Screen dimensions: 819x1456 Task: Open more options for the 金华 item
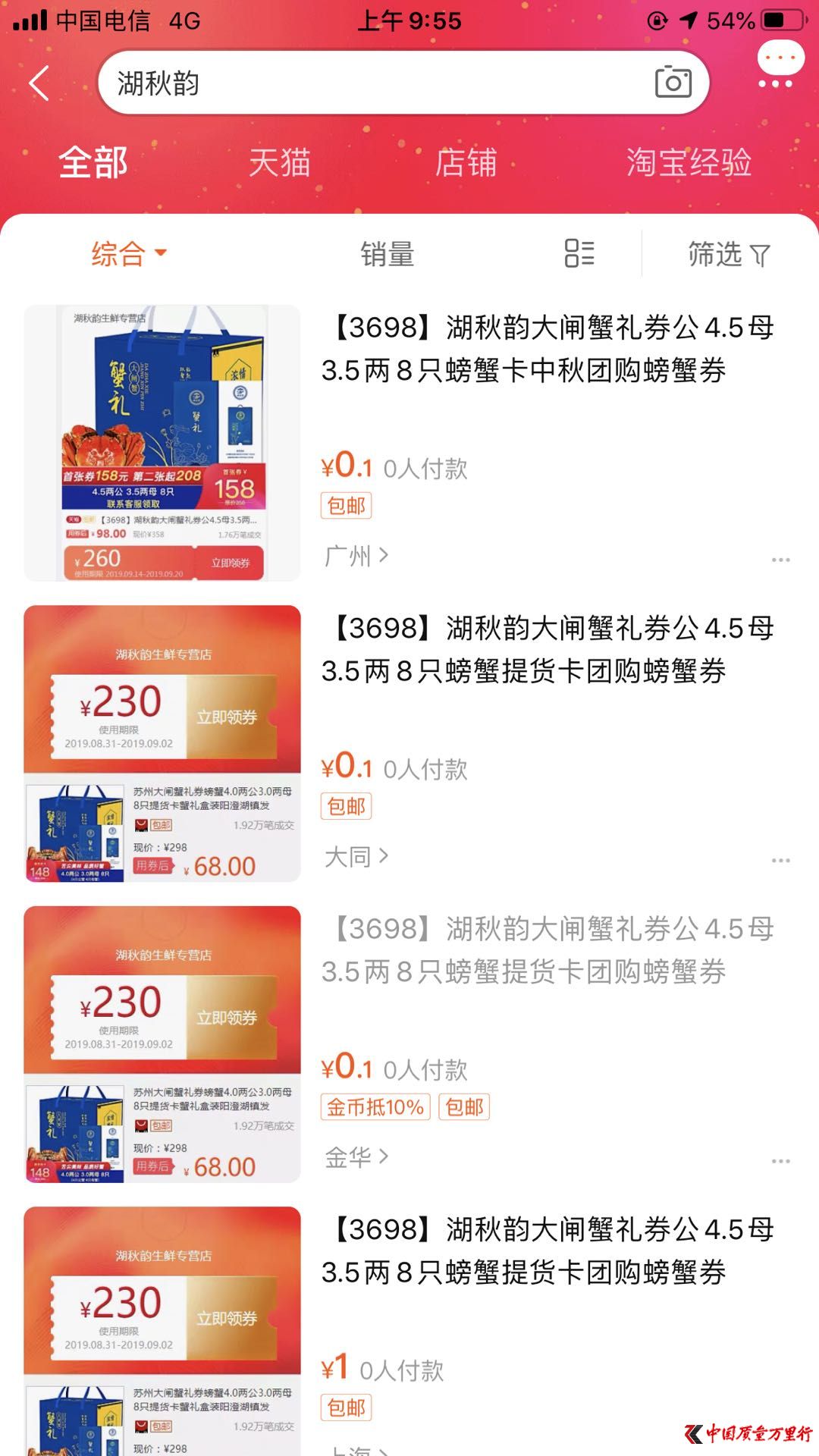(780, 1161)
